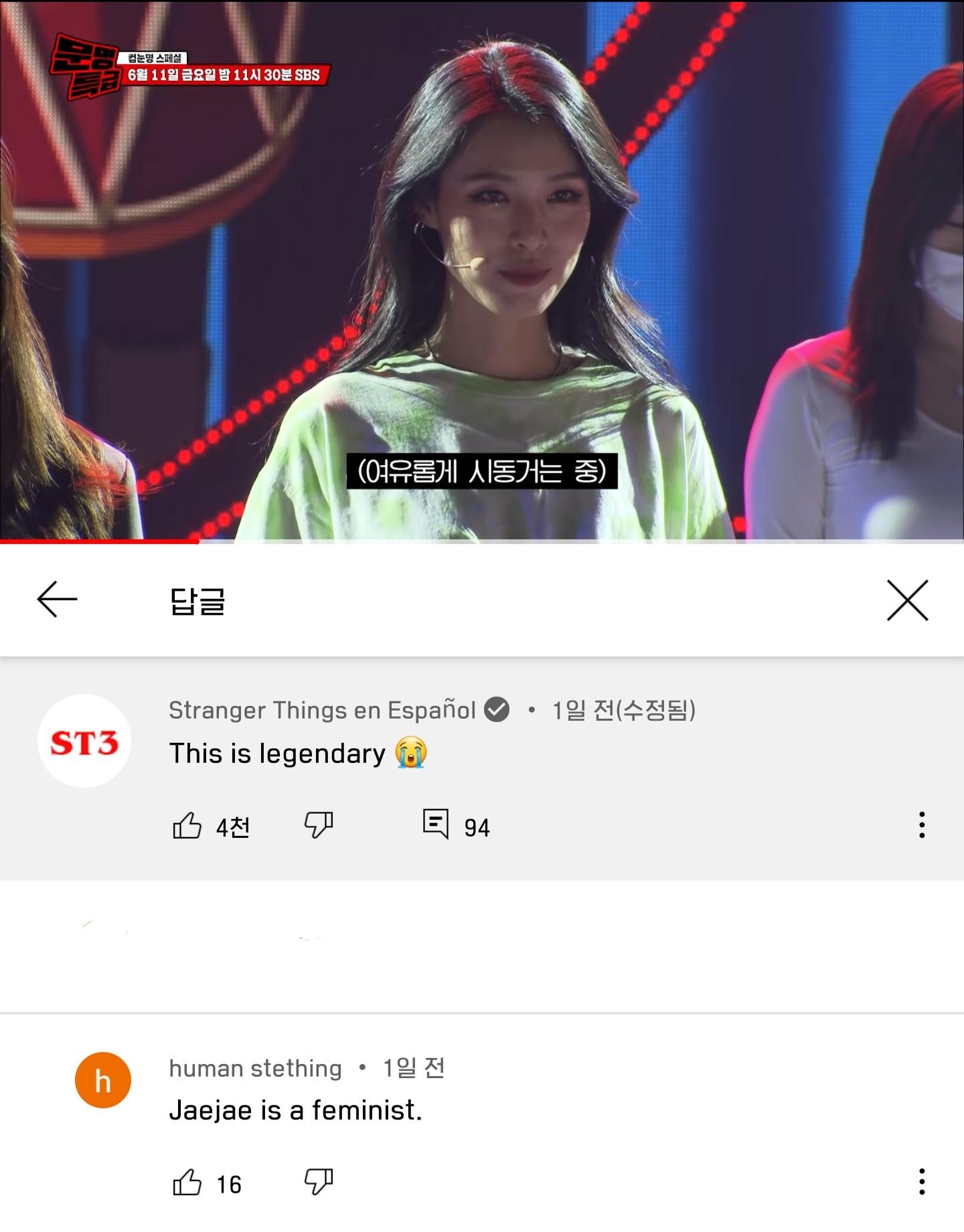The image size is (964, 1232).
Task: Open Stranger Things en Español channel avatar
Action: tap(84, 741)
